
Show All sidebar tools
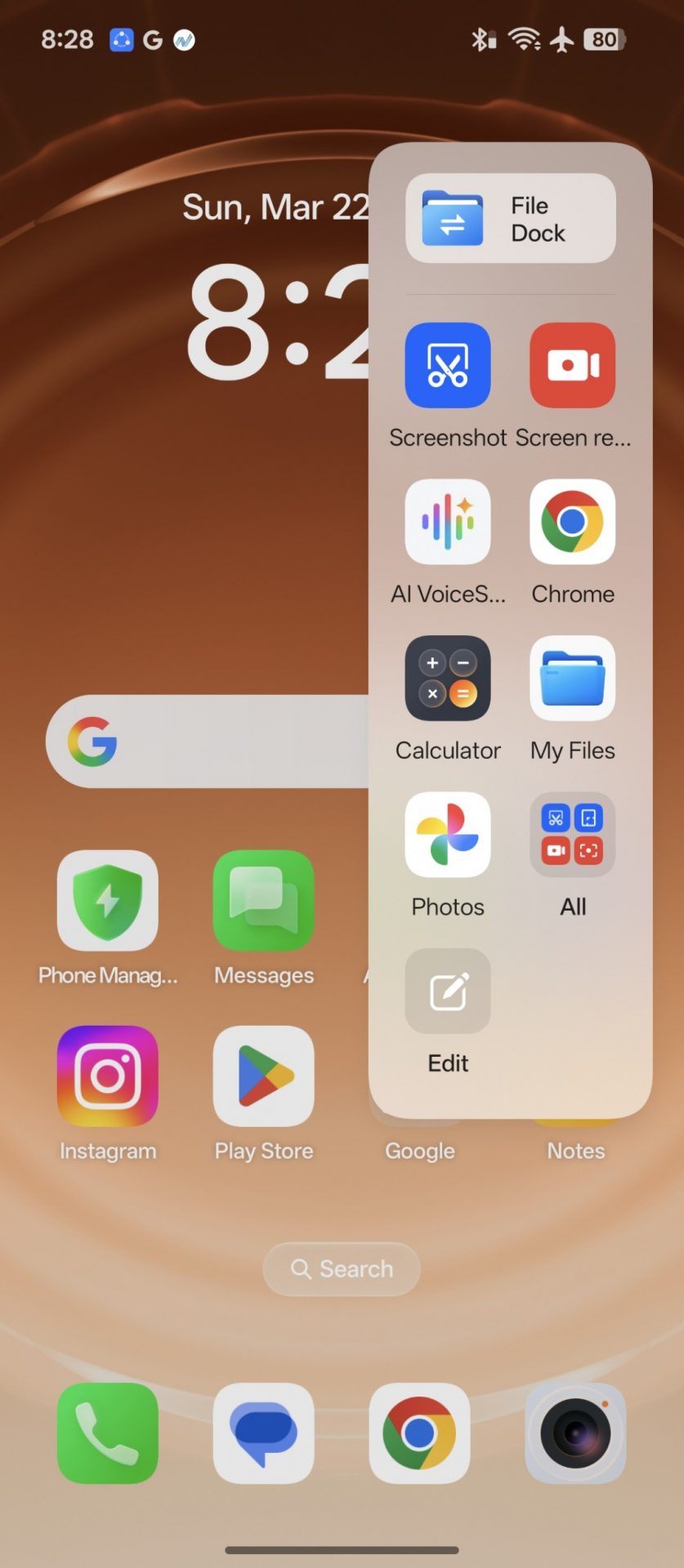572,835
